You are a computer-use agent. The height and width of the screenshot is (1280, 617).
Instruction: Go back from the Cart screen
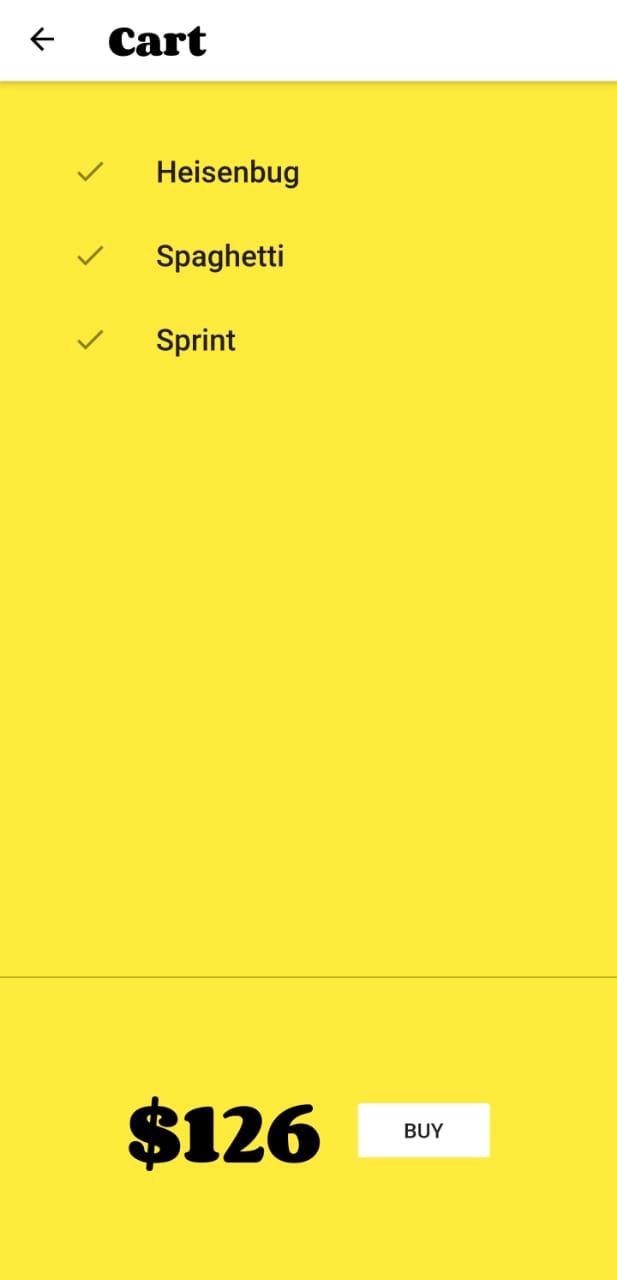click(42, 40)
